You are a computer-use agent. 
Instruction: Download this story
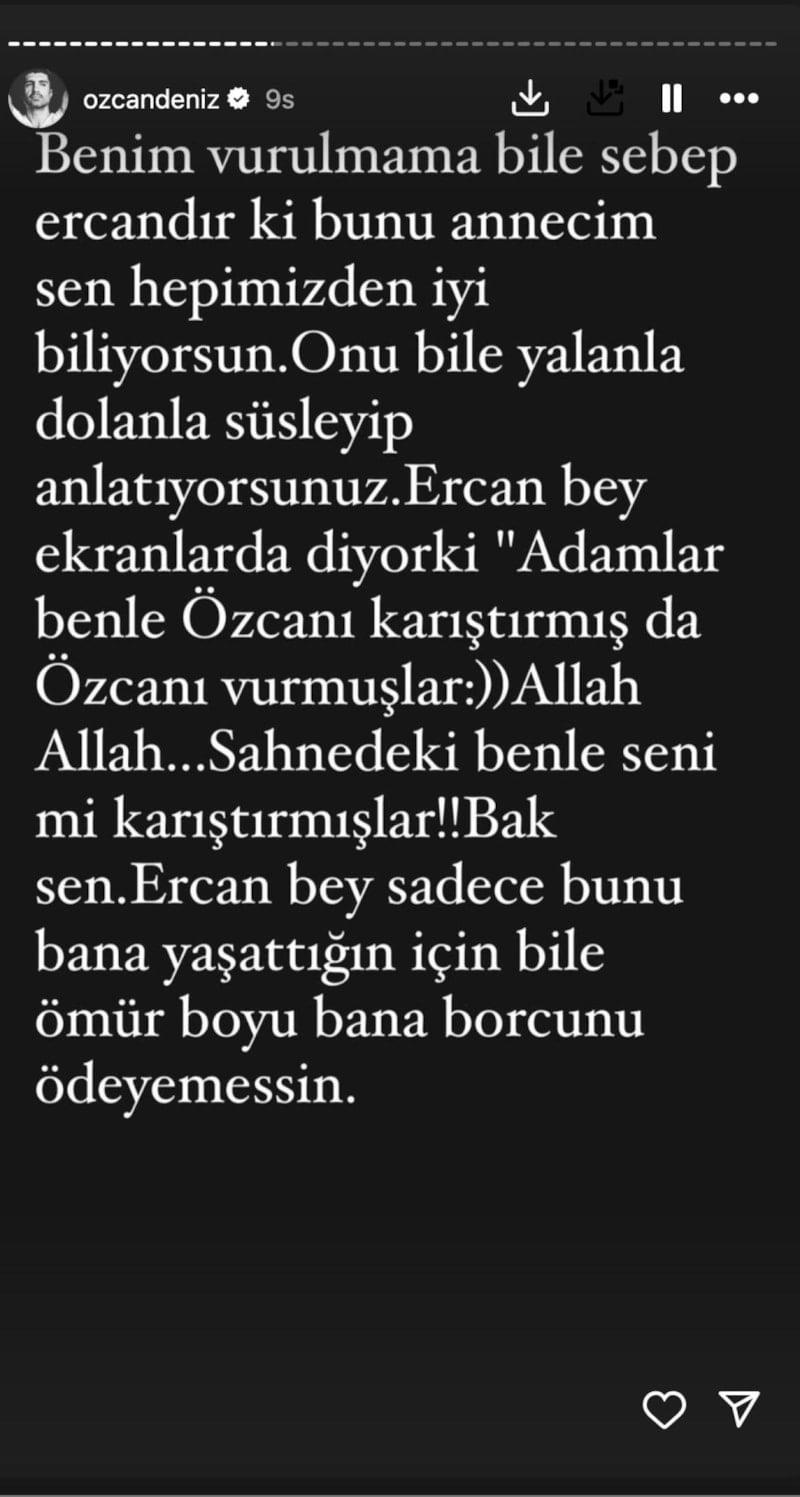pos(531,98)
